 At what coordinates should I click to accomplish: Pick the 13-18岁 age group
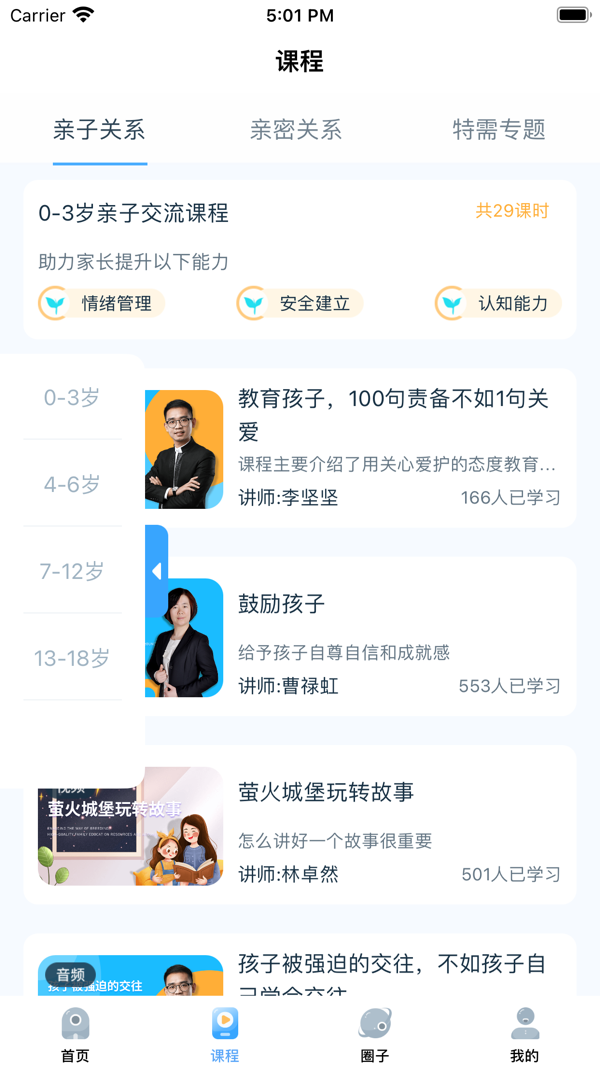pos(72,659)
